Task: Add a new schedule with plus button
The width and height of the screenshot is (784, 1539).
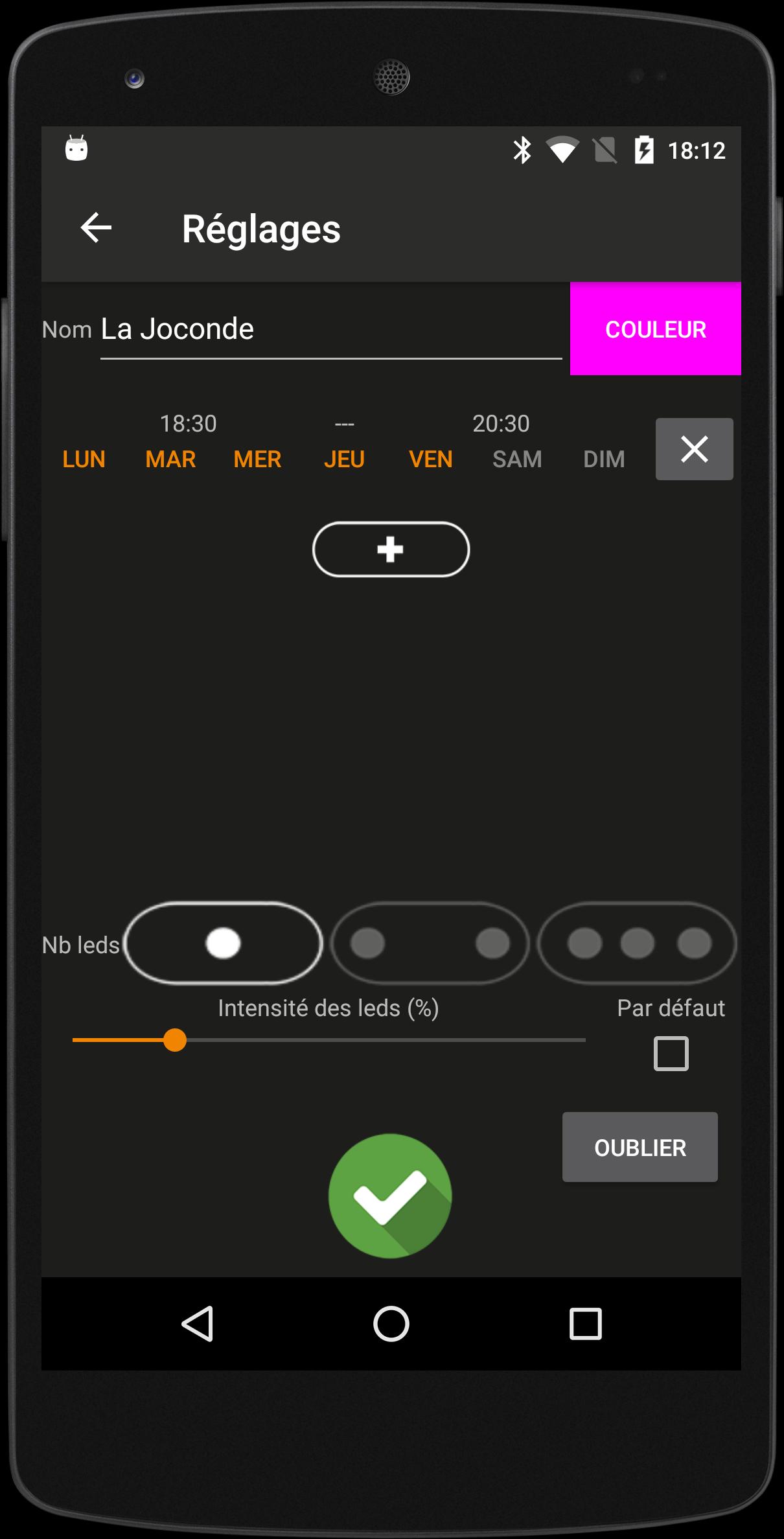Action: (391, 550)
